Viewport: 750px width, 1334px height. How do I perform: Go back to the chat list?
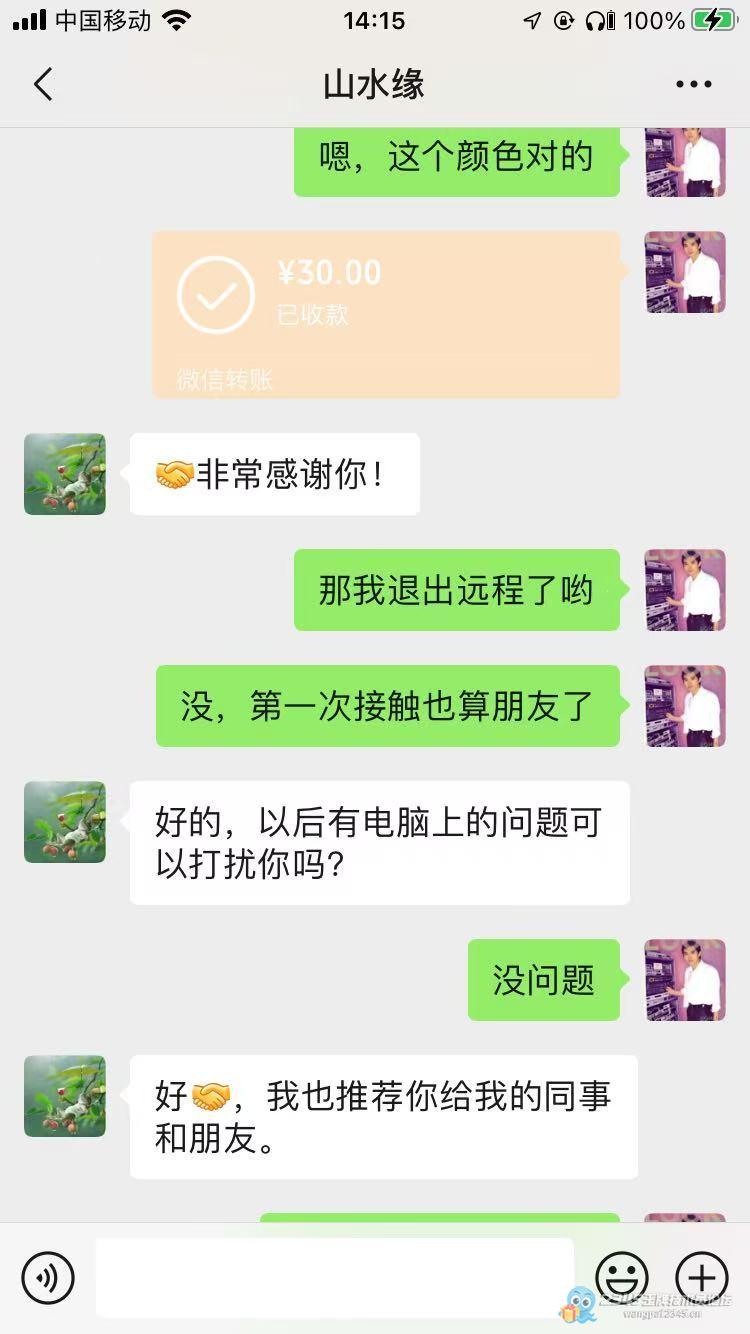(42, 85)
